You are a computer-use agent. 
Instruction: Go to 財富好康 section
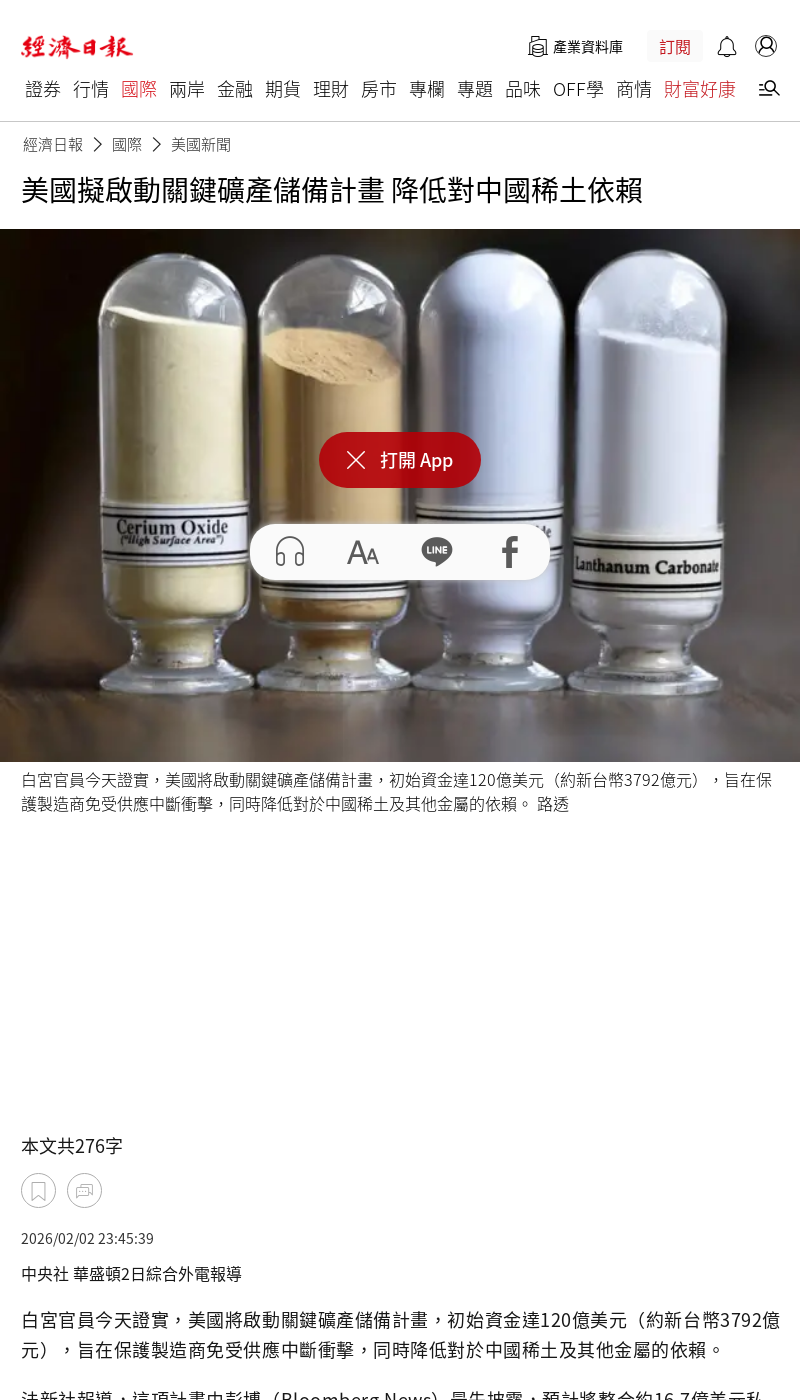pos(700,89)
